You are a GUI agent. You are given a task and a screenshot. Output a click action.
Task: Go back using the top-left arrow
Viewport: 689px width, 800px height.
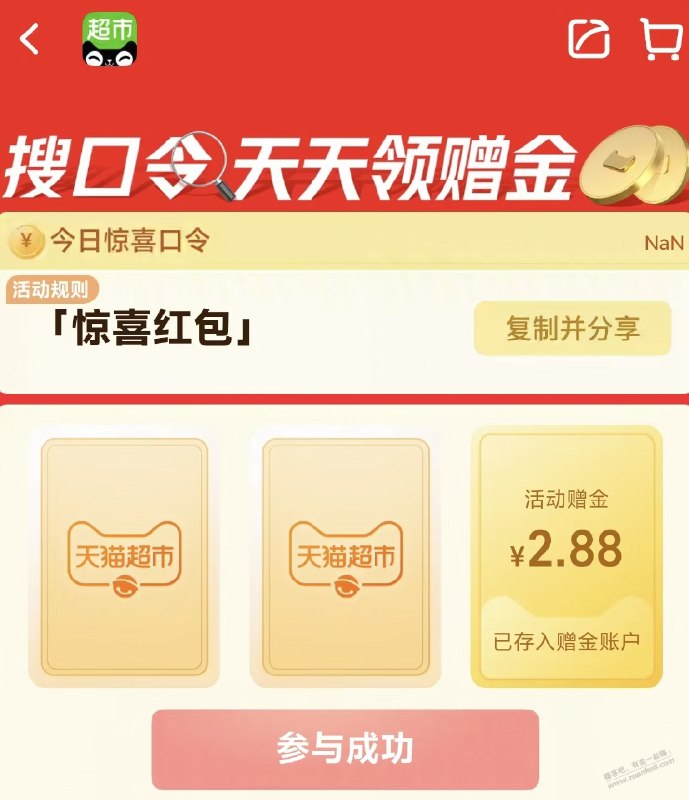coord(29,39)
